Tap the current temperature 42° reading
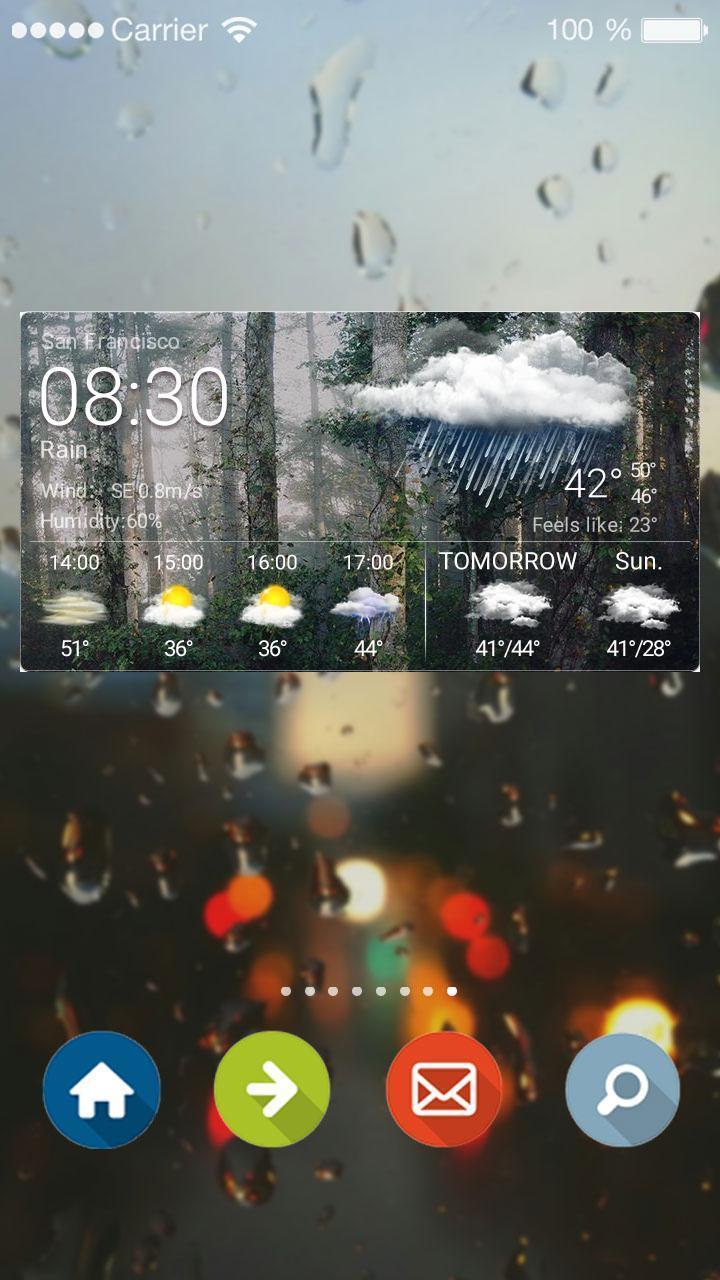The width and height of the screenshot is (720, 1280). [592, 483]
